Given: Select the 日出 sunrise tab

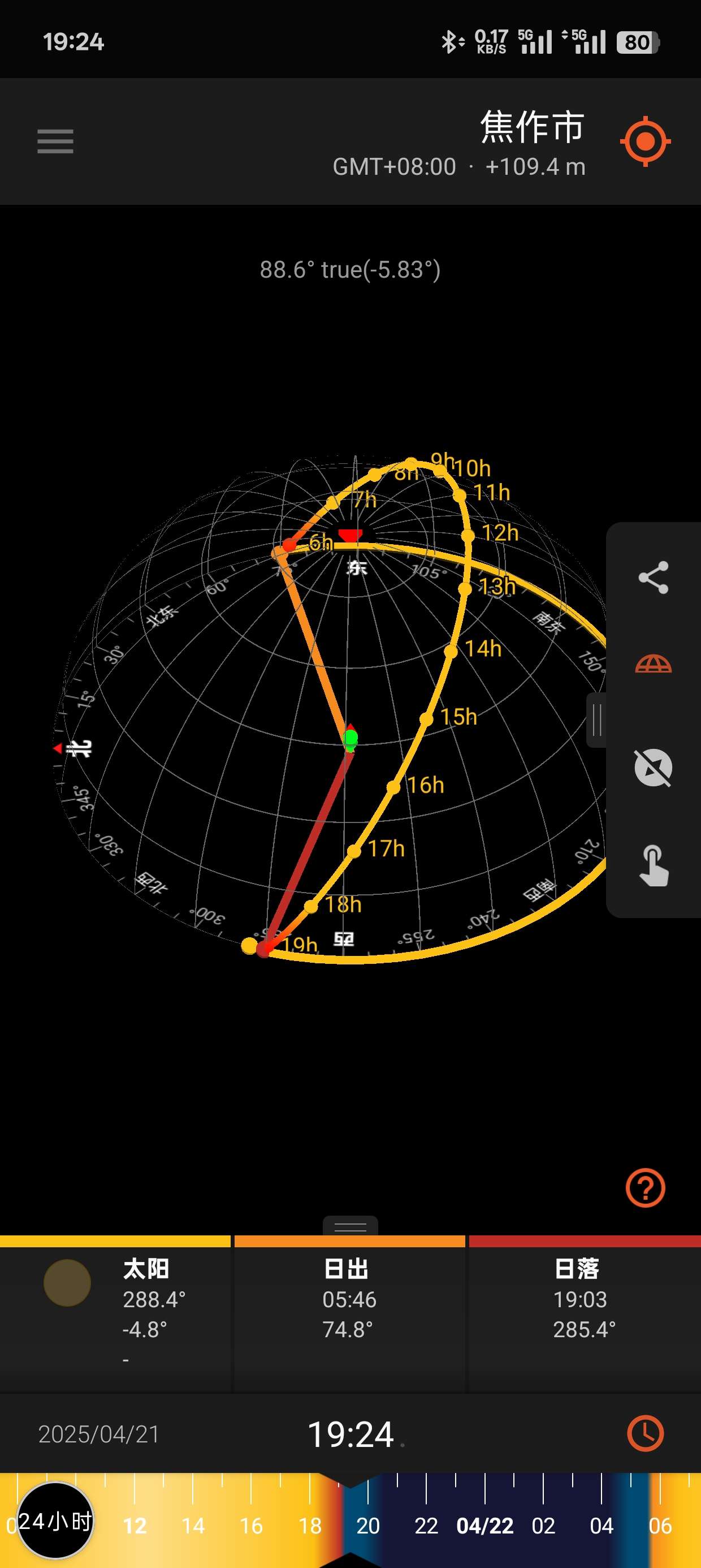Looking at the screenshot, I should coord(349,1309).
